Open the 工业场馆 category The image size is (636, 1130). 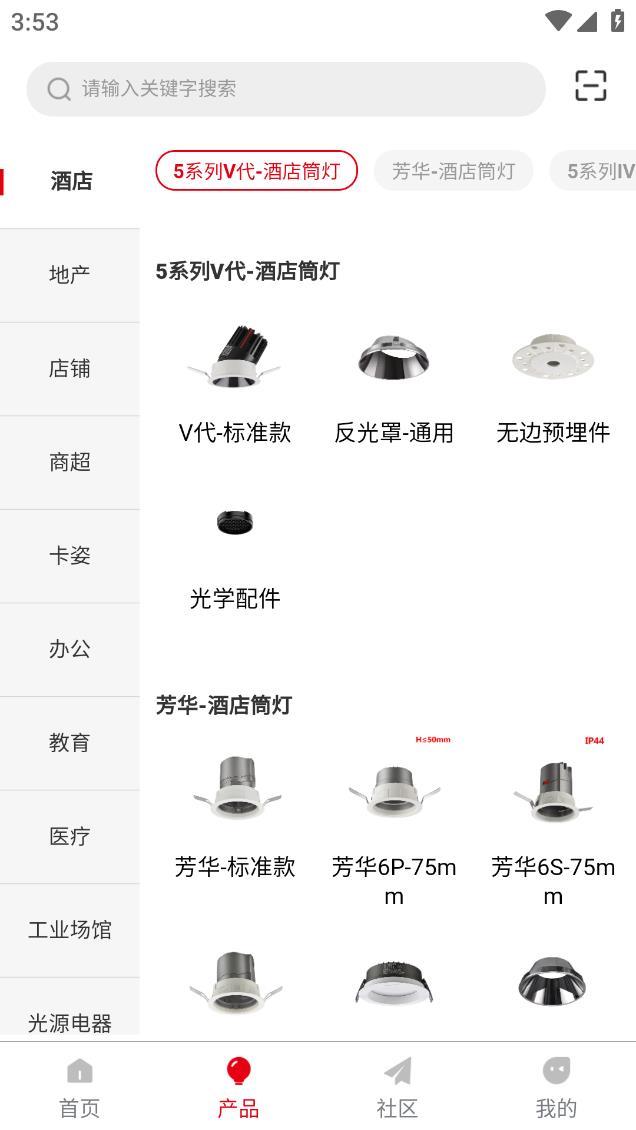[x=70, y=930]
